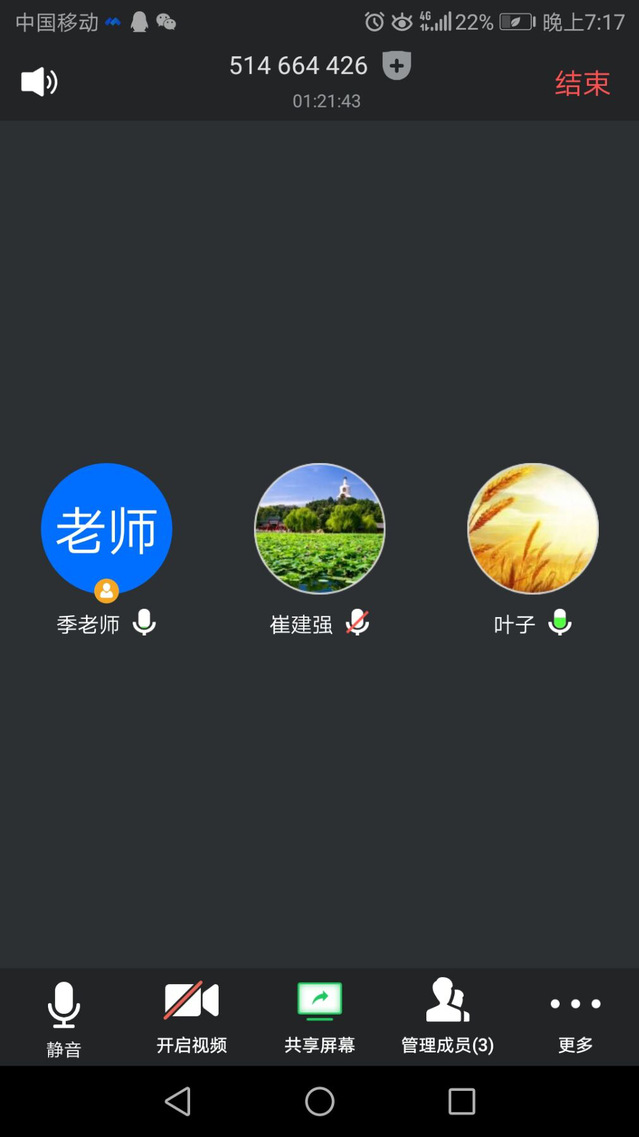639x1137 pixels.
Task: Mute your microphone with 静音
Action: point(64,1019)
